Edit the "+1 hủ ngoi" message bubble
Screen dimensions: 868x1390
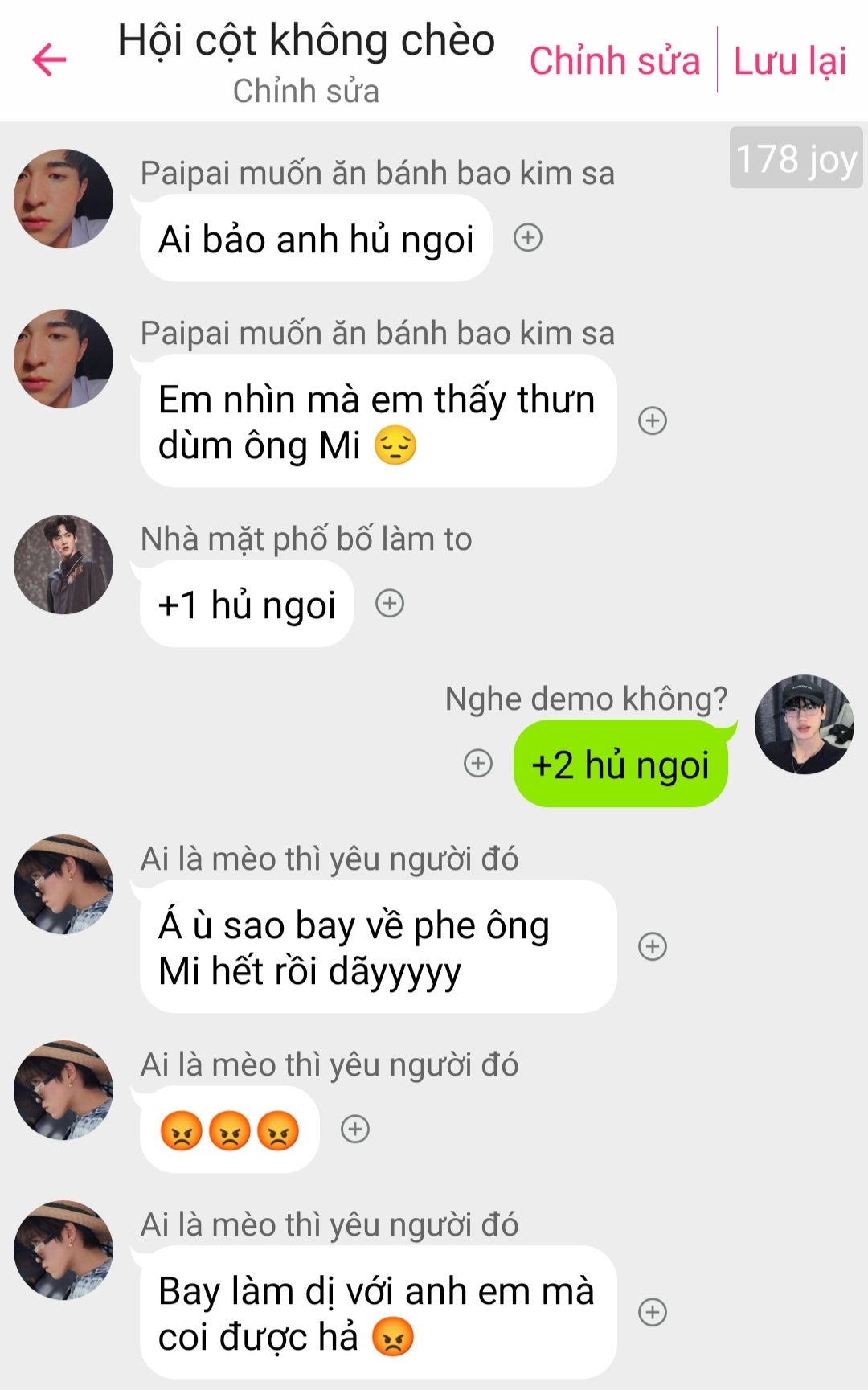(x=247, y=604)
